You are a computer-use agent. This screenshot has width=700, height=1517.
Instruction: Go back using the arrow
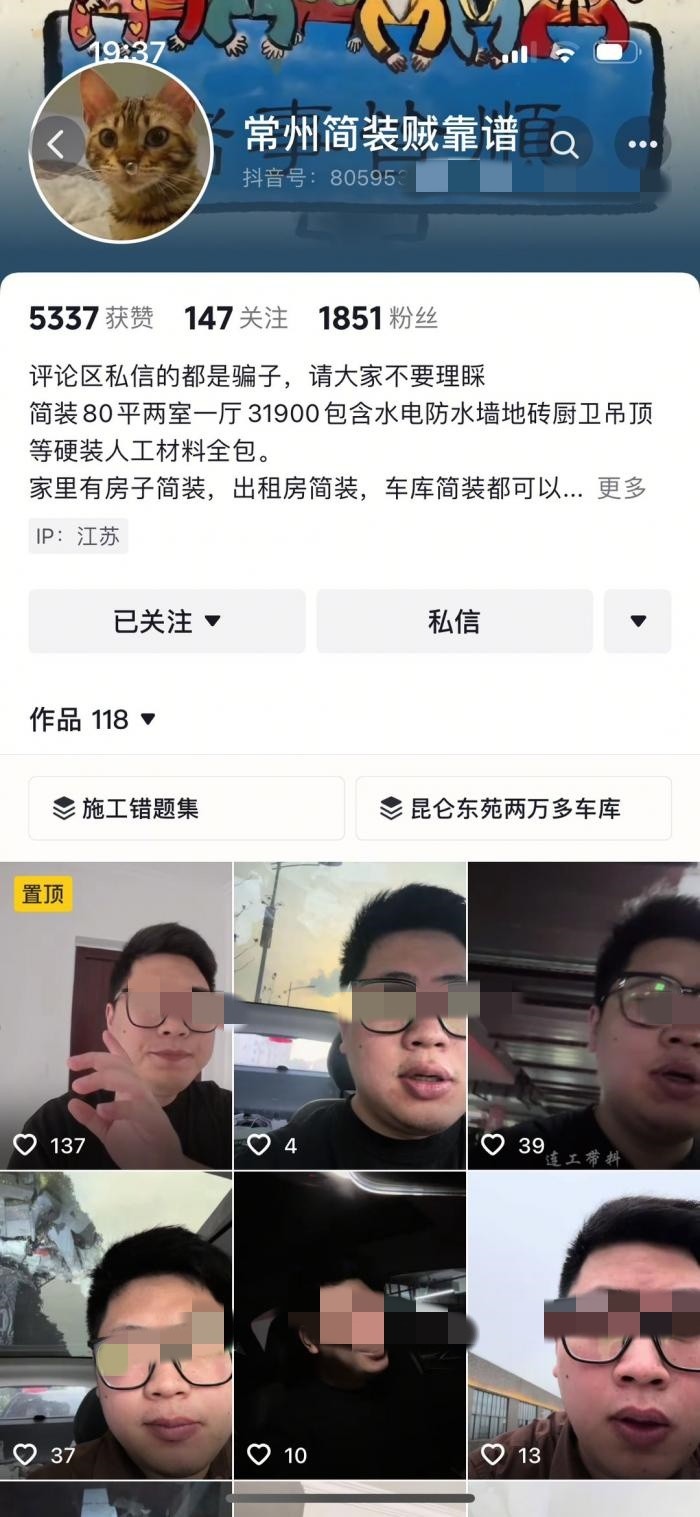coord(56,145)
